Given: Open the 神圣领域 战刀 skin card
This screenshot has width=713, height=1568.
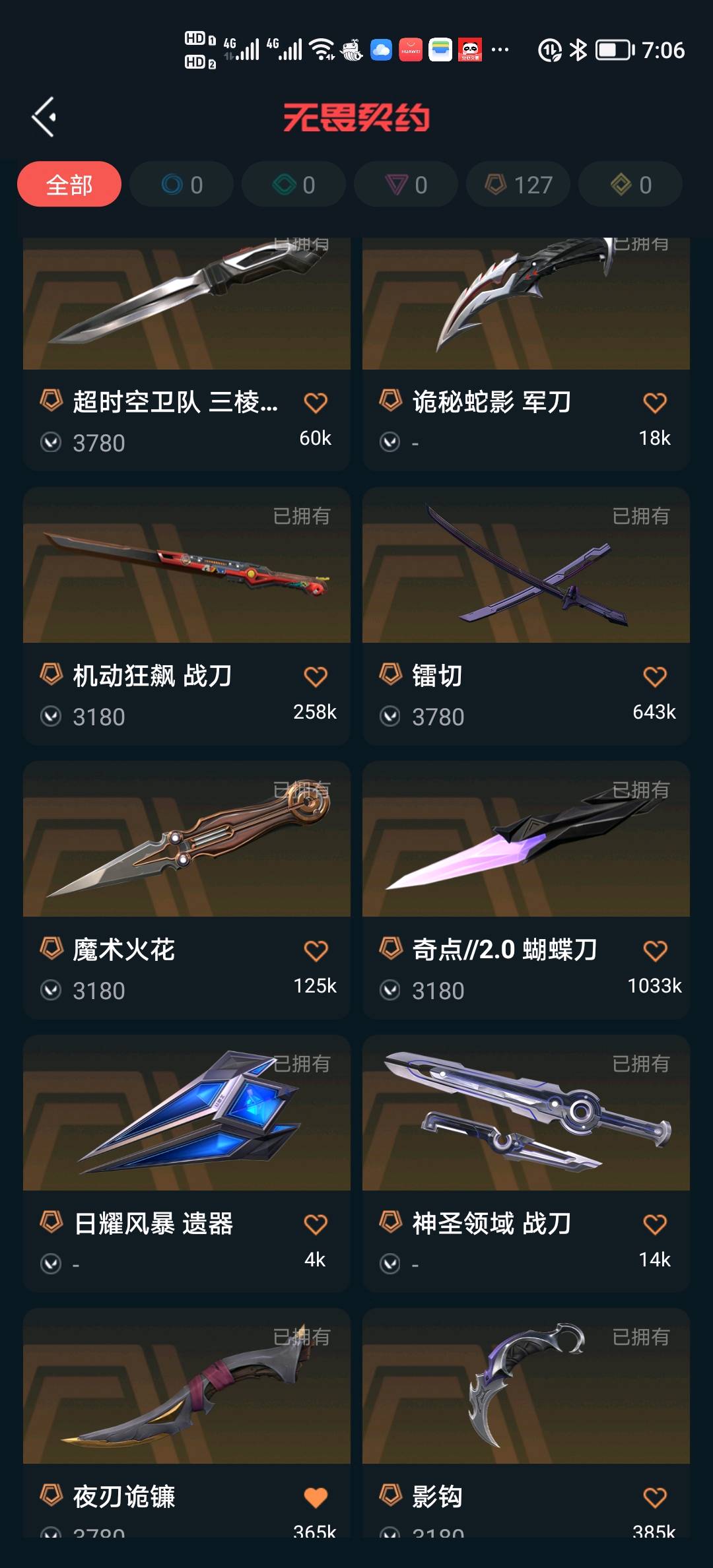Looking at the screenshot, I should click(526, 1164).
